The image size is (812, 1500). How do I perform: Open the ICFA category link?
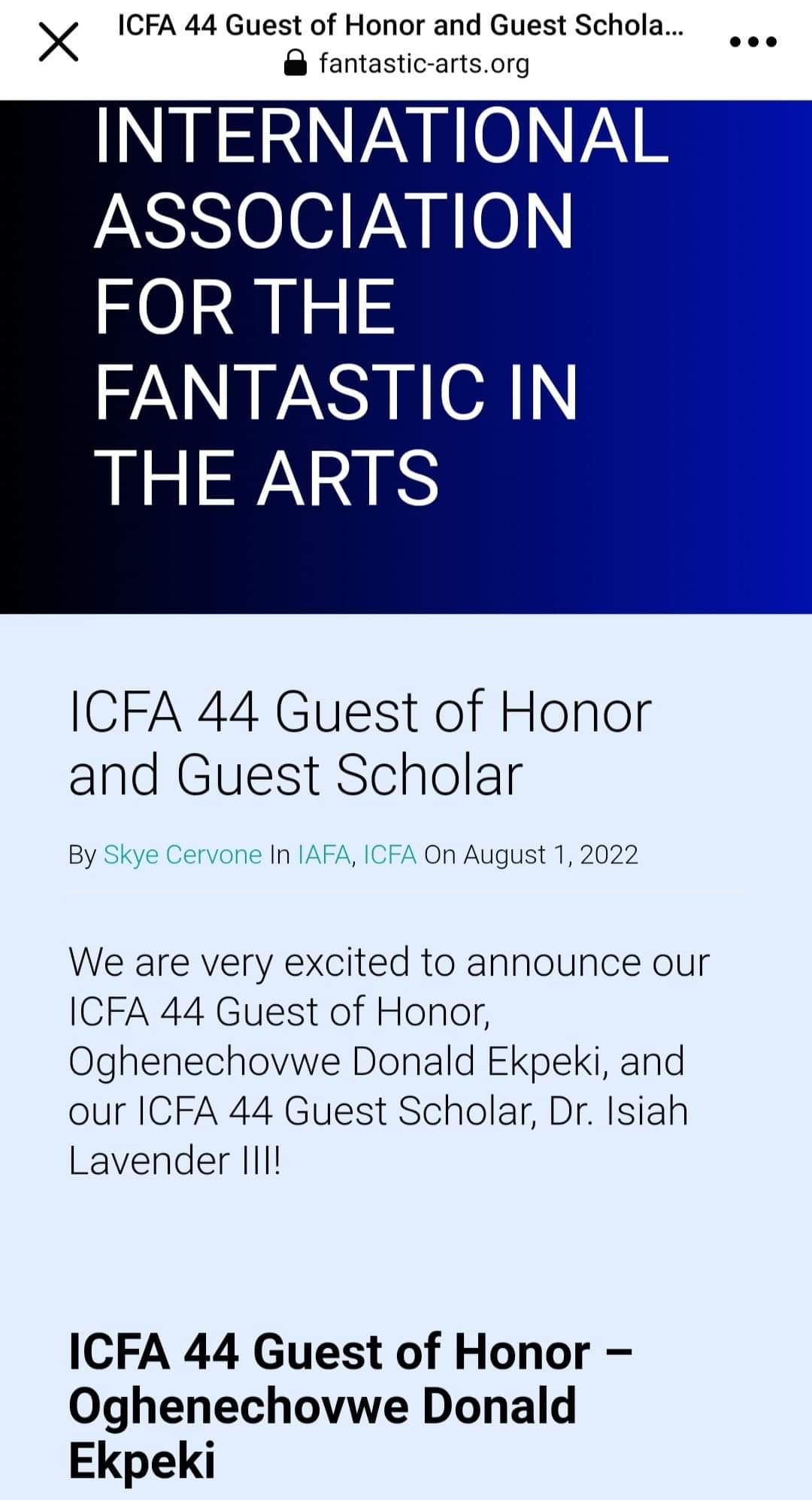click(x=389, y=855)
